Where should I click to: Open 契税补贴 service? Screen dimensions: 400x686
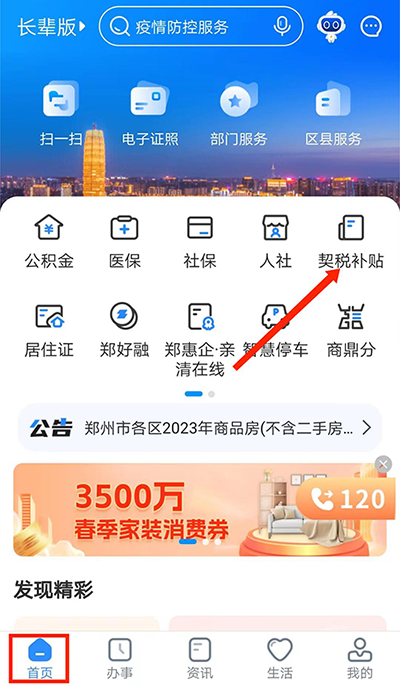[x=351, y=241]
